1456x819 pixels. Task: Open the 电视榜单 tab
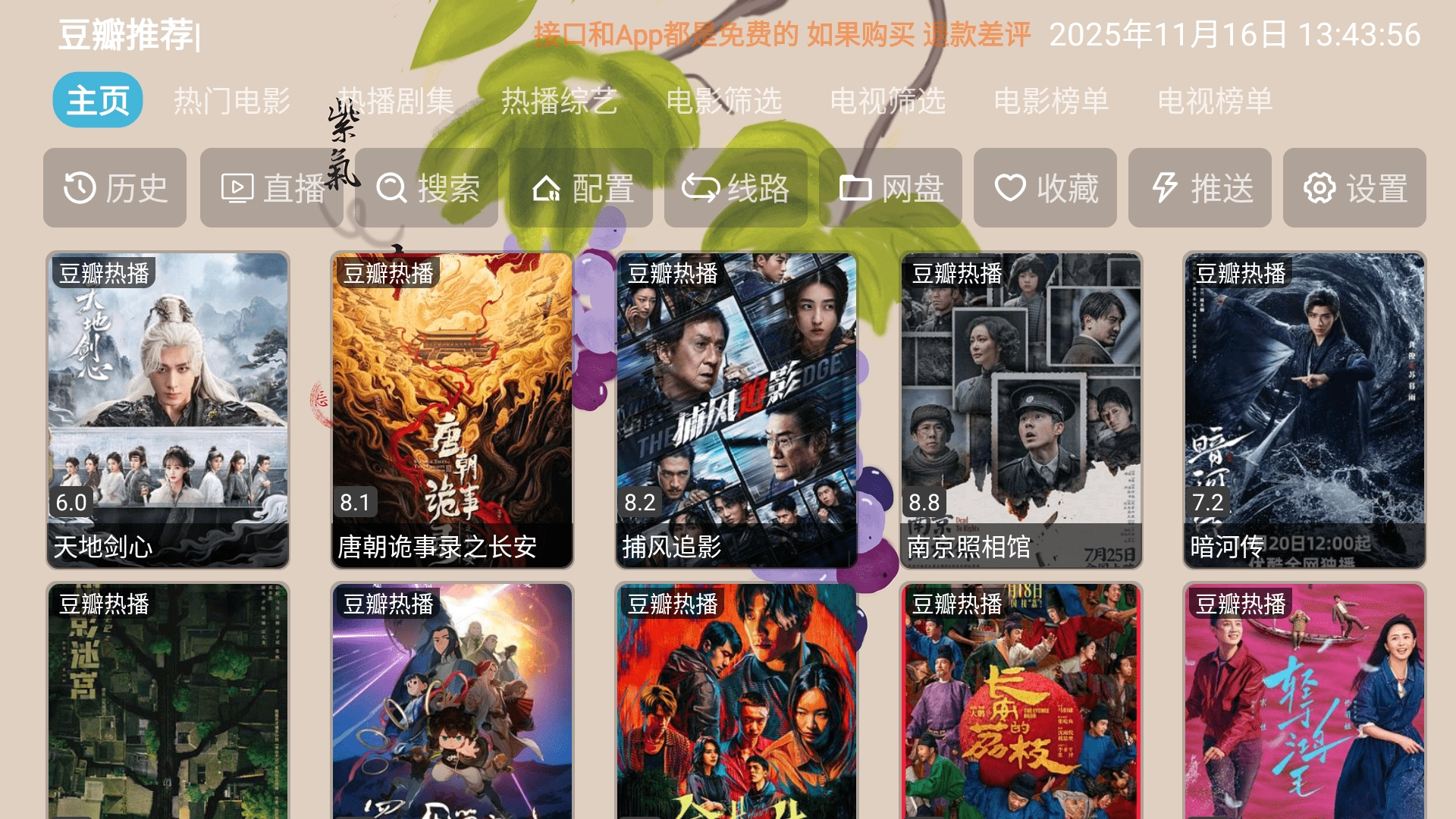coord(1215,100)
